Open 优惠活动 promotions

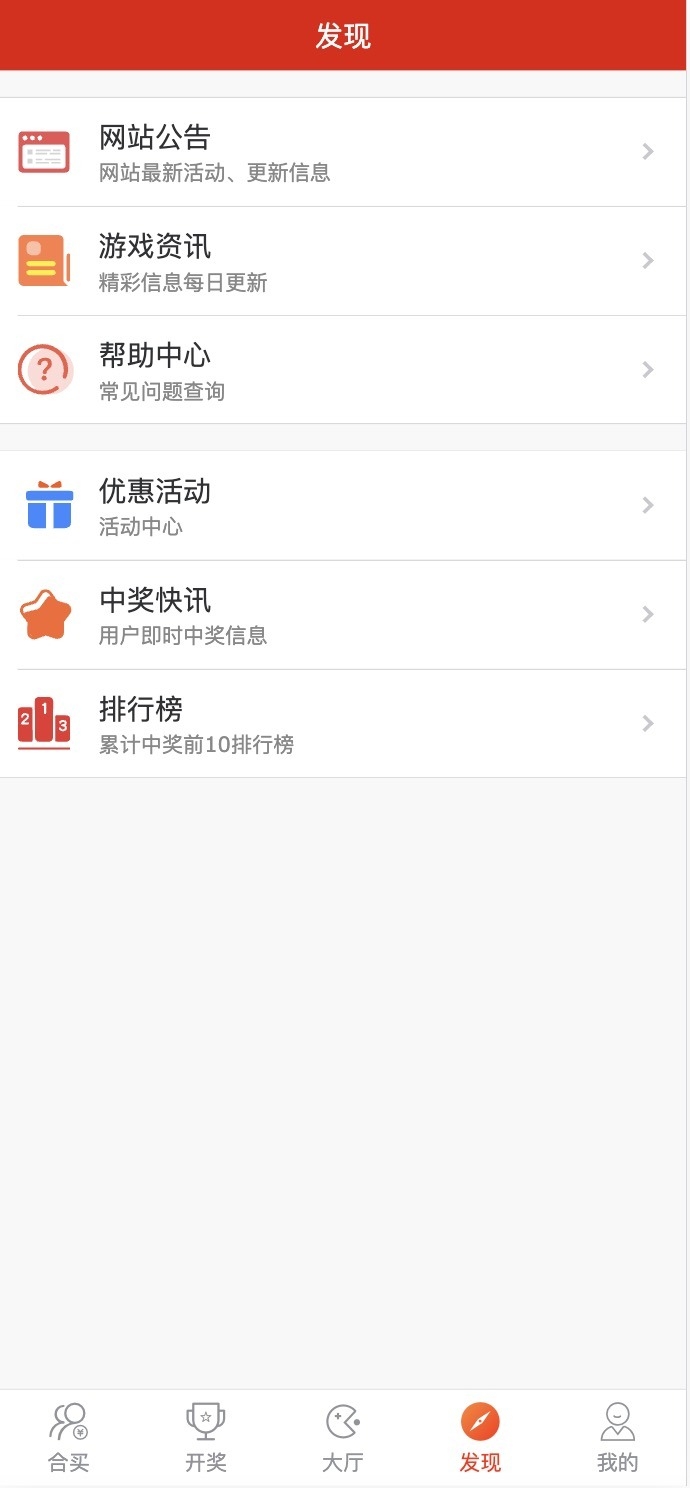[343, 505]
